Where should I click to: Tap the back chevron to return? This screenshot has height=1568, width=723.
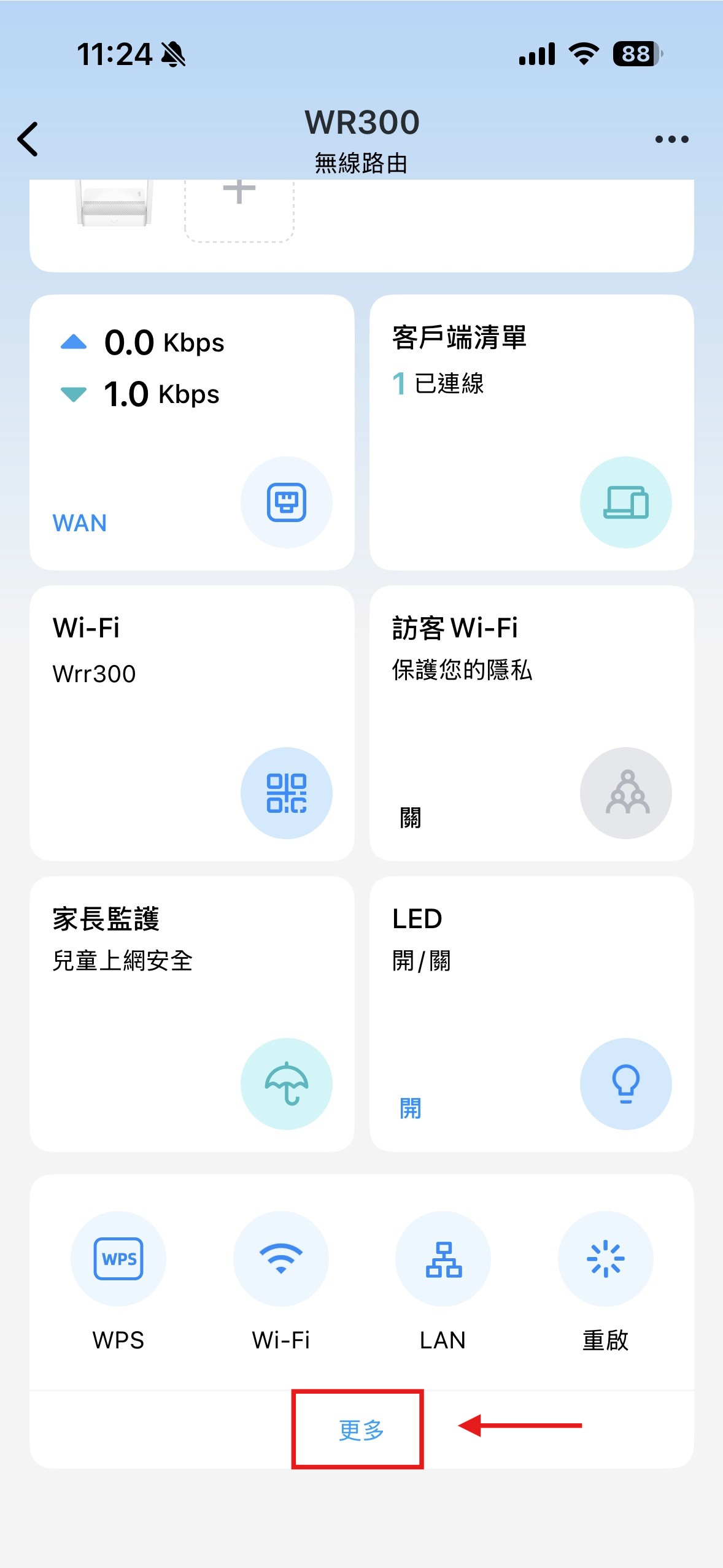pyautogui.click(x=27, y=140)
